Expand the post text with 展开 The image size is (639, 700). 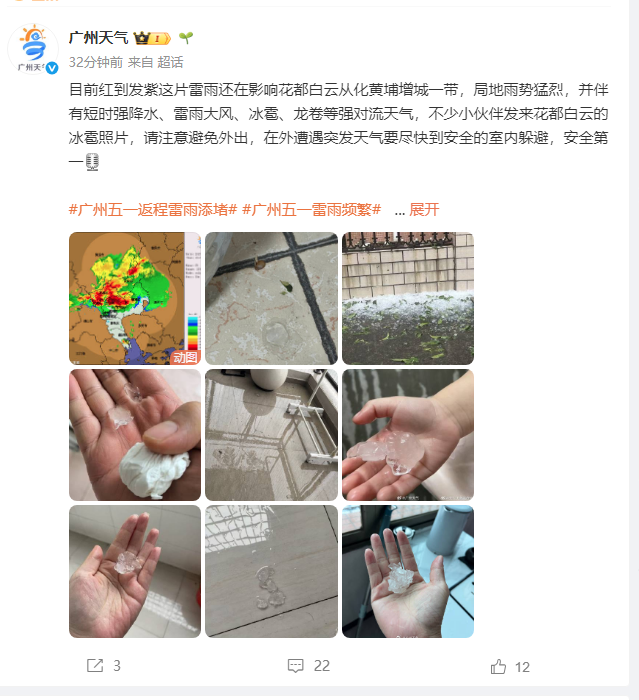pyautogui.click(x=424, y=209)
